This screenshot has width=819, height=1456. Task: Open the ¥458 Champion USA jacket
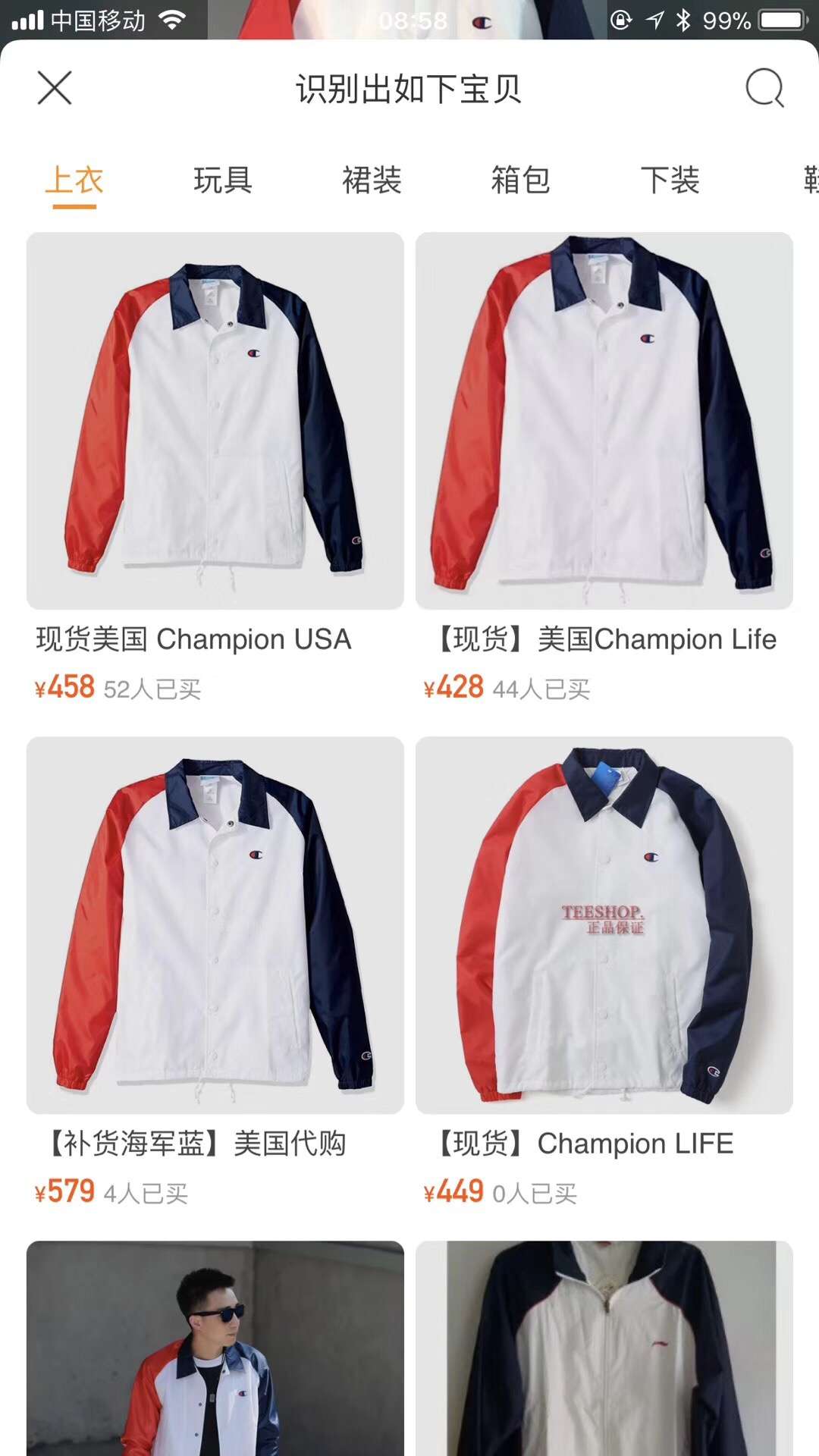(x=215, y=421)
